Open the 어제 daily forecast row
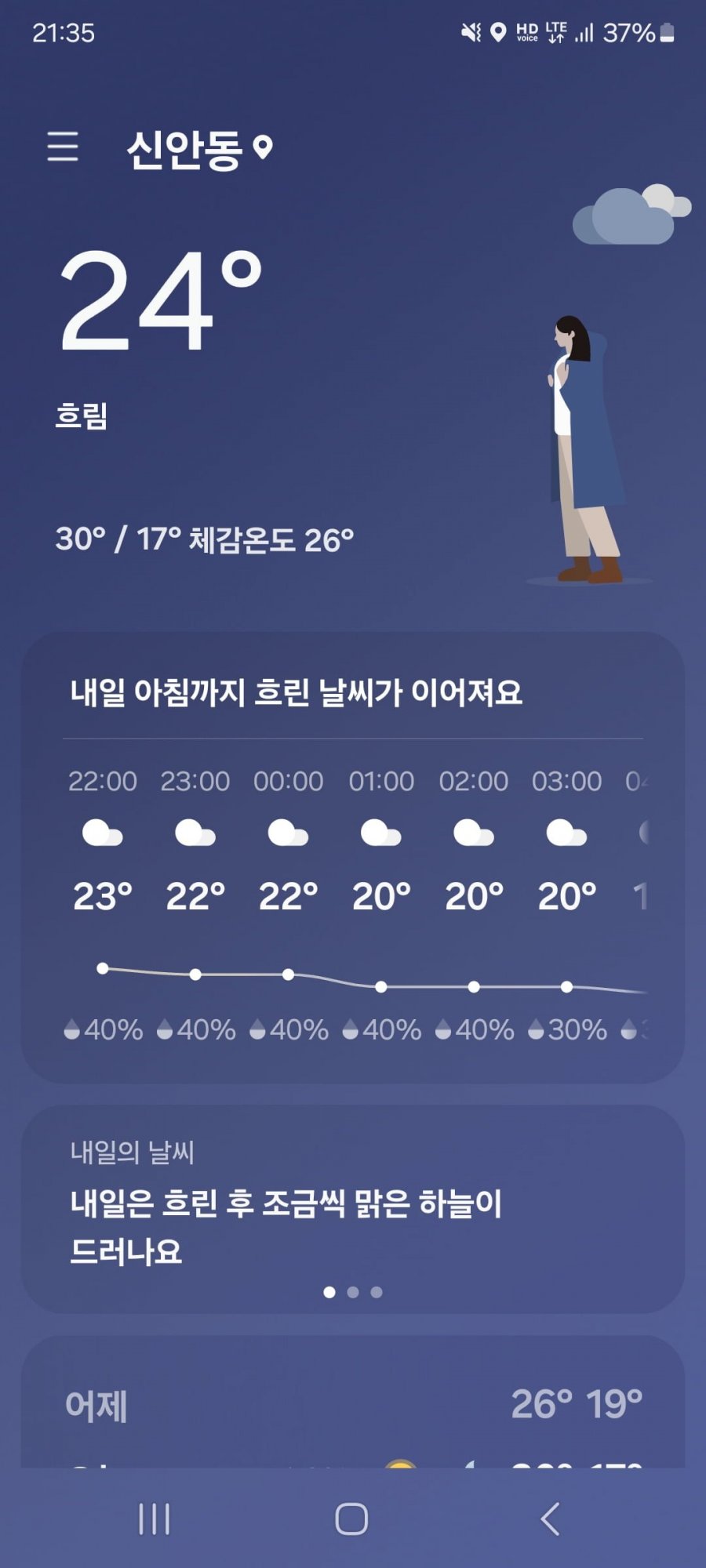Screen dimensions: 706x1568 [353, 1405]
